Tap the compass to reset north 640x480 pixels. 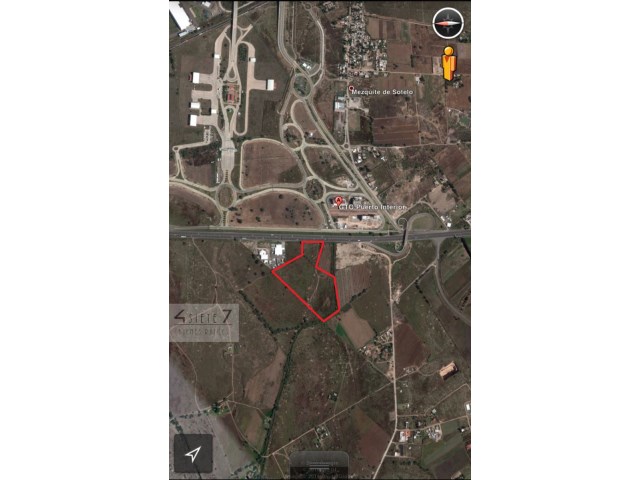[x=447, y=22]
